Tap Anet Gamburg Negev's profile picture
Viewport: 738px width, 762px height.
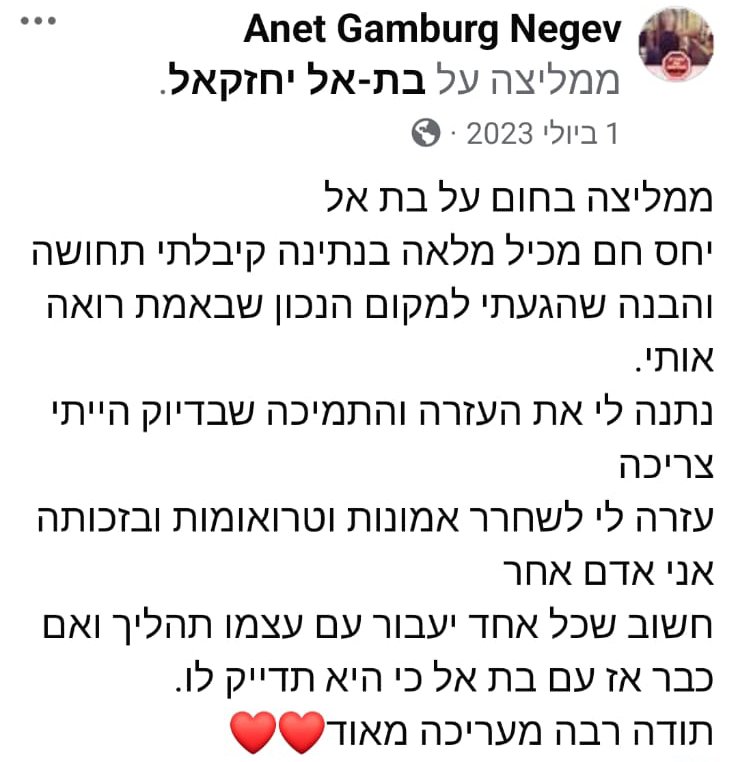click(x=690, y=45)
